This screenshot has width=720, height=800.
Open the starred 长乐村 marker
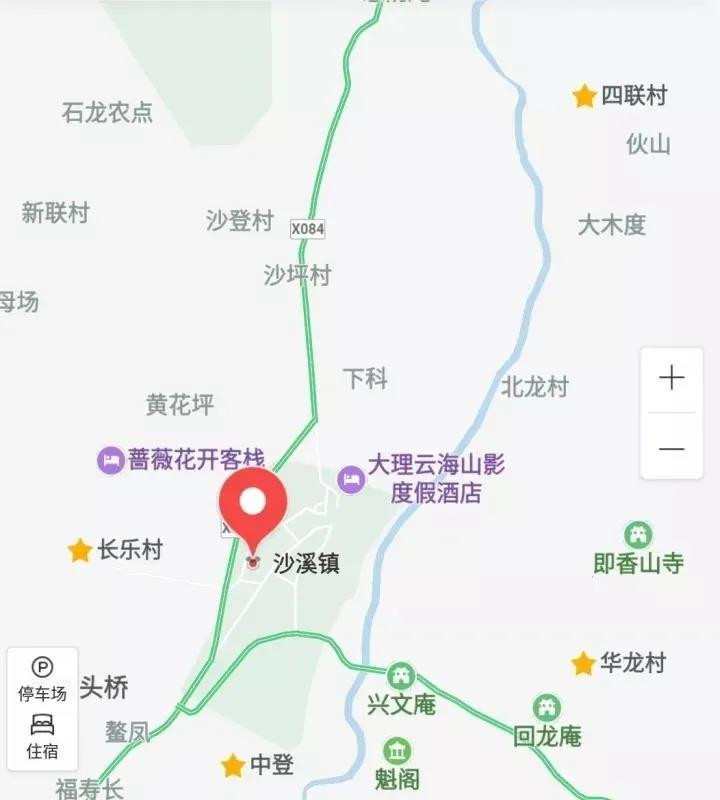point(80,550)
